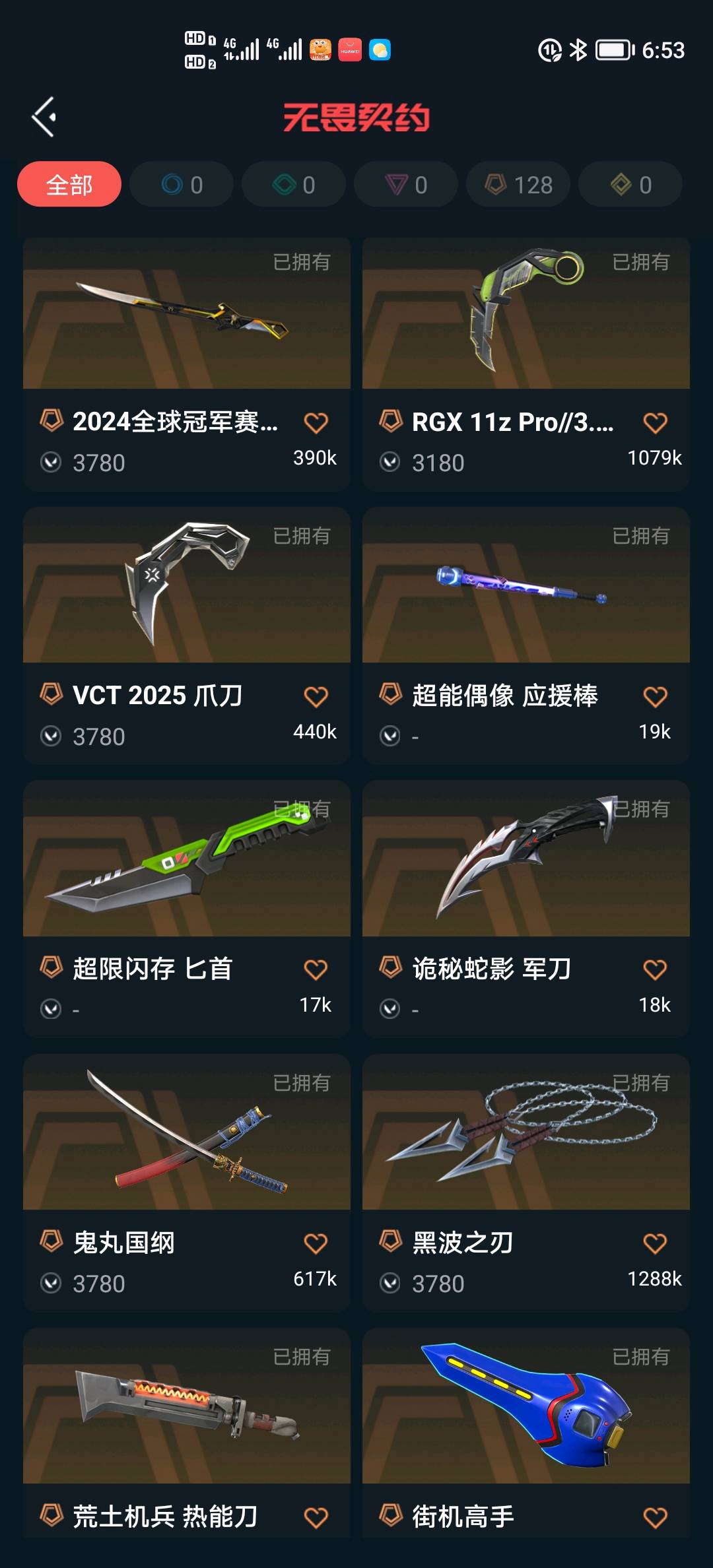
Task: View the 黑波之刃 skin card
Action: coord(526,1132)
